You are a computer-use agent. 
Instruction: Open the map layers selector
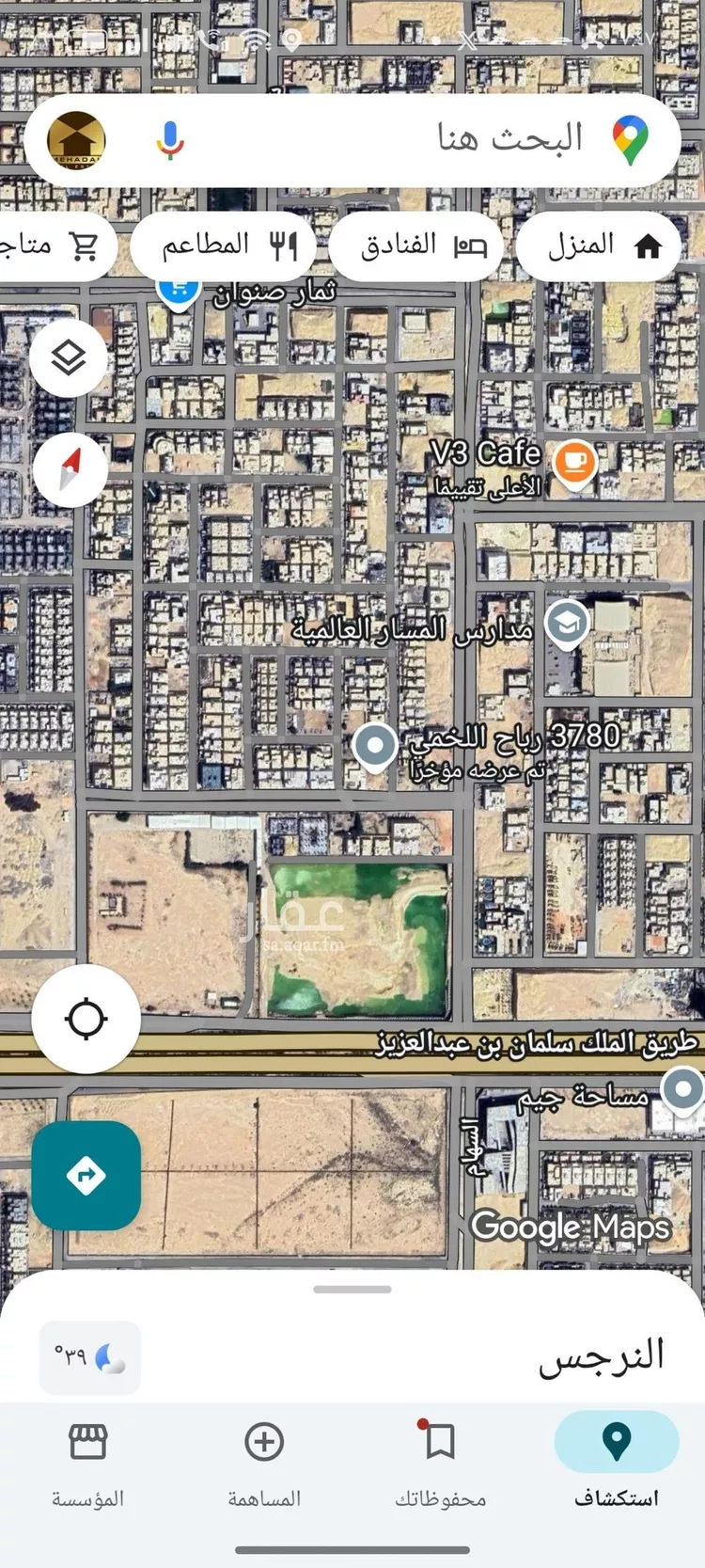click(x=69, y=357)
